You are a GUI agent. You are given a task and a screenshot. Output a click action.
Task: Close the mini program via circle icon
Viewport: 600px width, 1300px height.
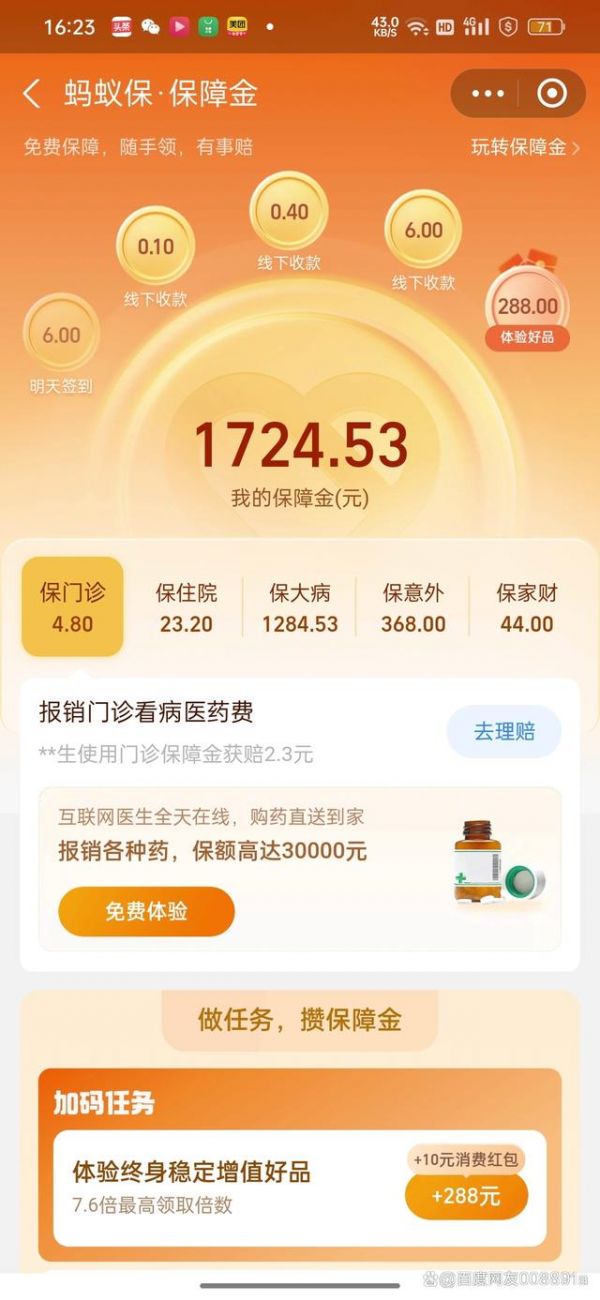point(551,94)
